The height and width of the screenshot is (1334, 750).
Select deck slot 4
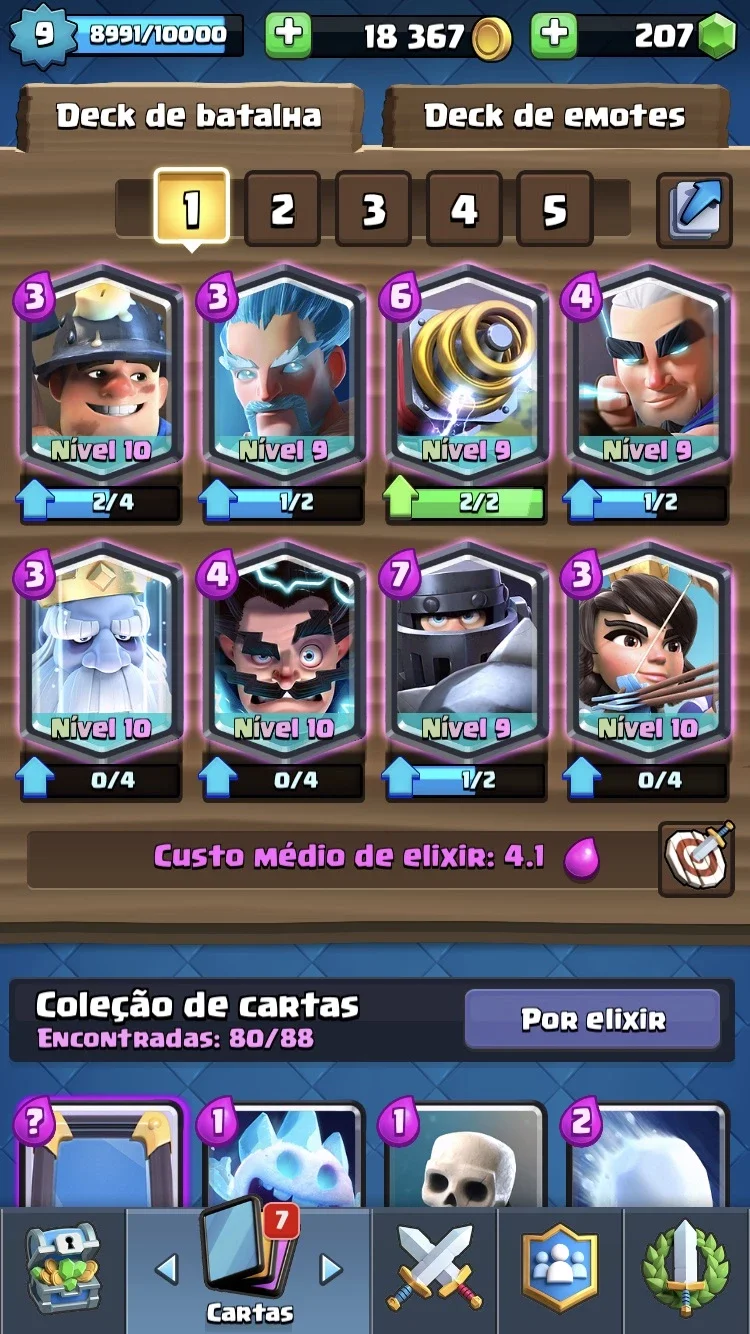tap(464, 209)
